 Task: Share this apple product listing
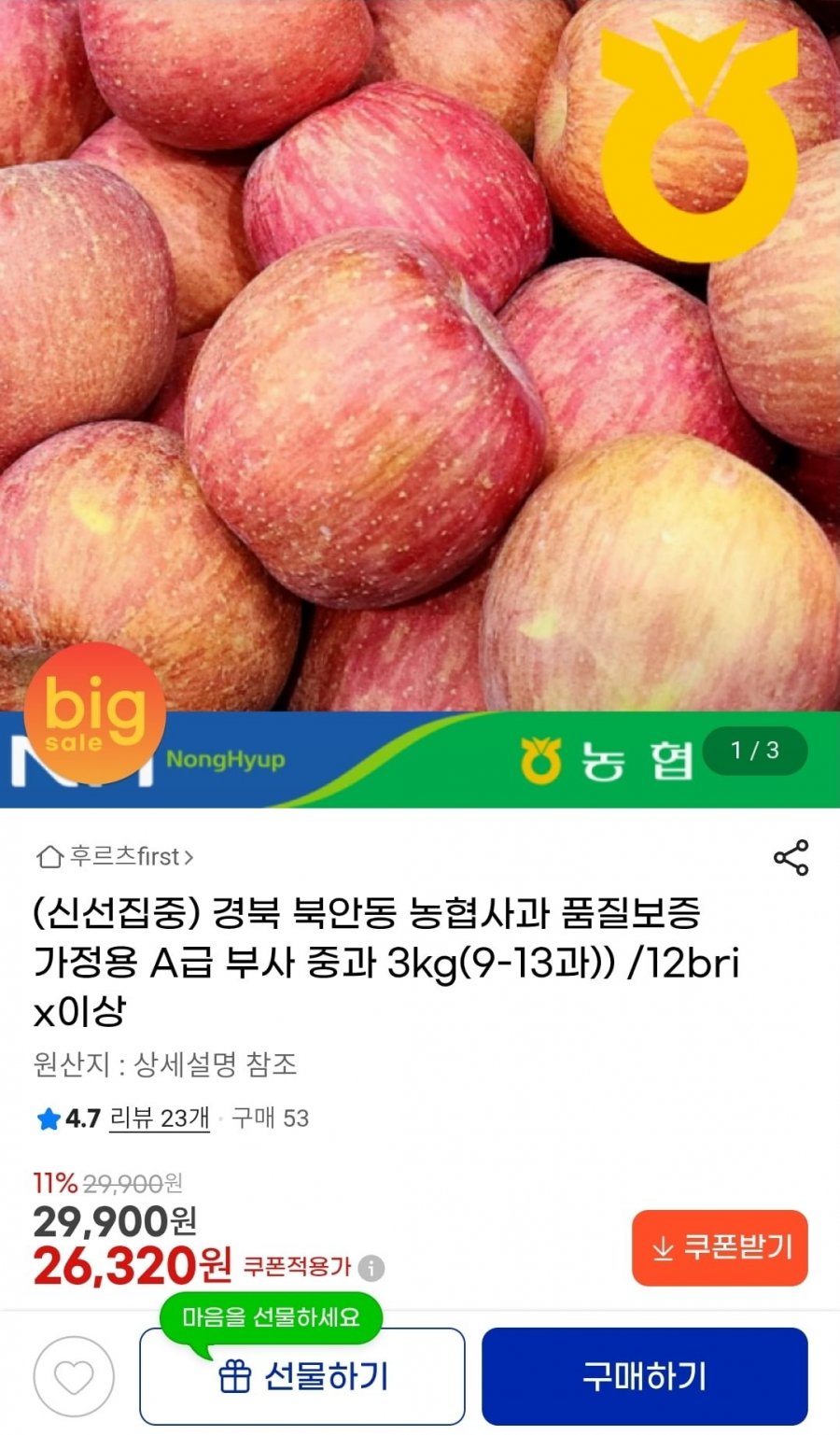791,857
